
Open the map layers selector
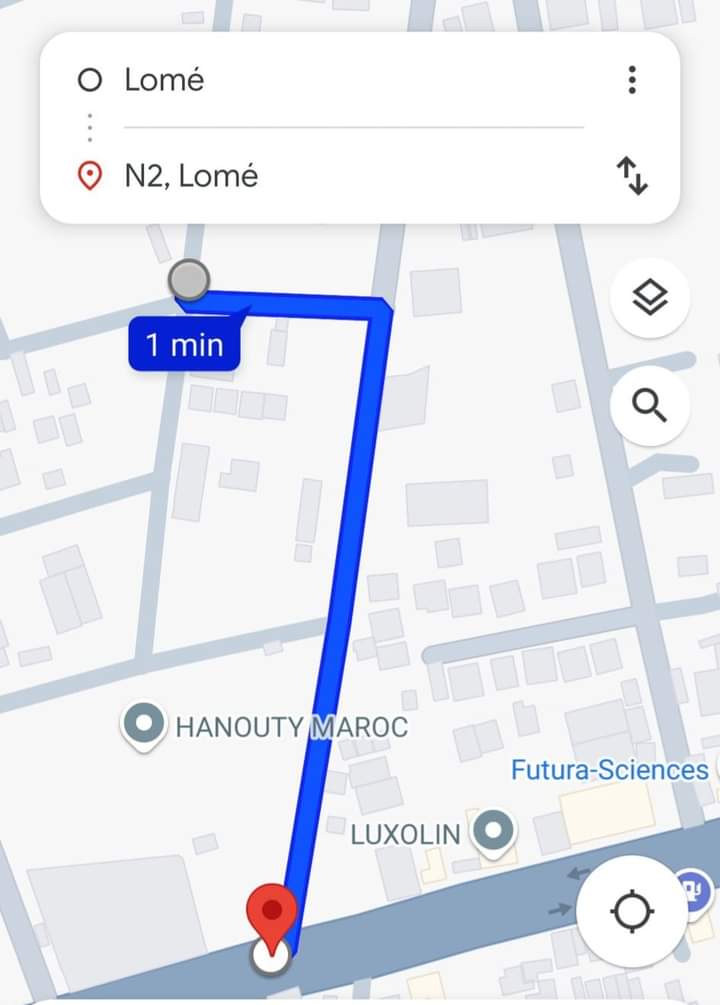tap(650, 298)
